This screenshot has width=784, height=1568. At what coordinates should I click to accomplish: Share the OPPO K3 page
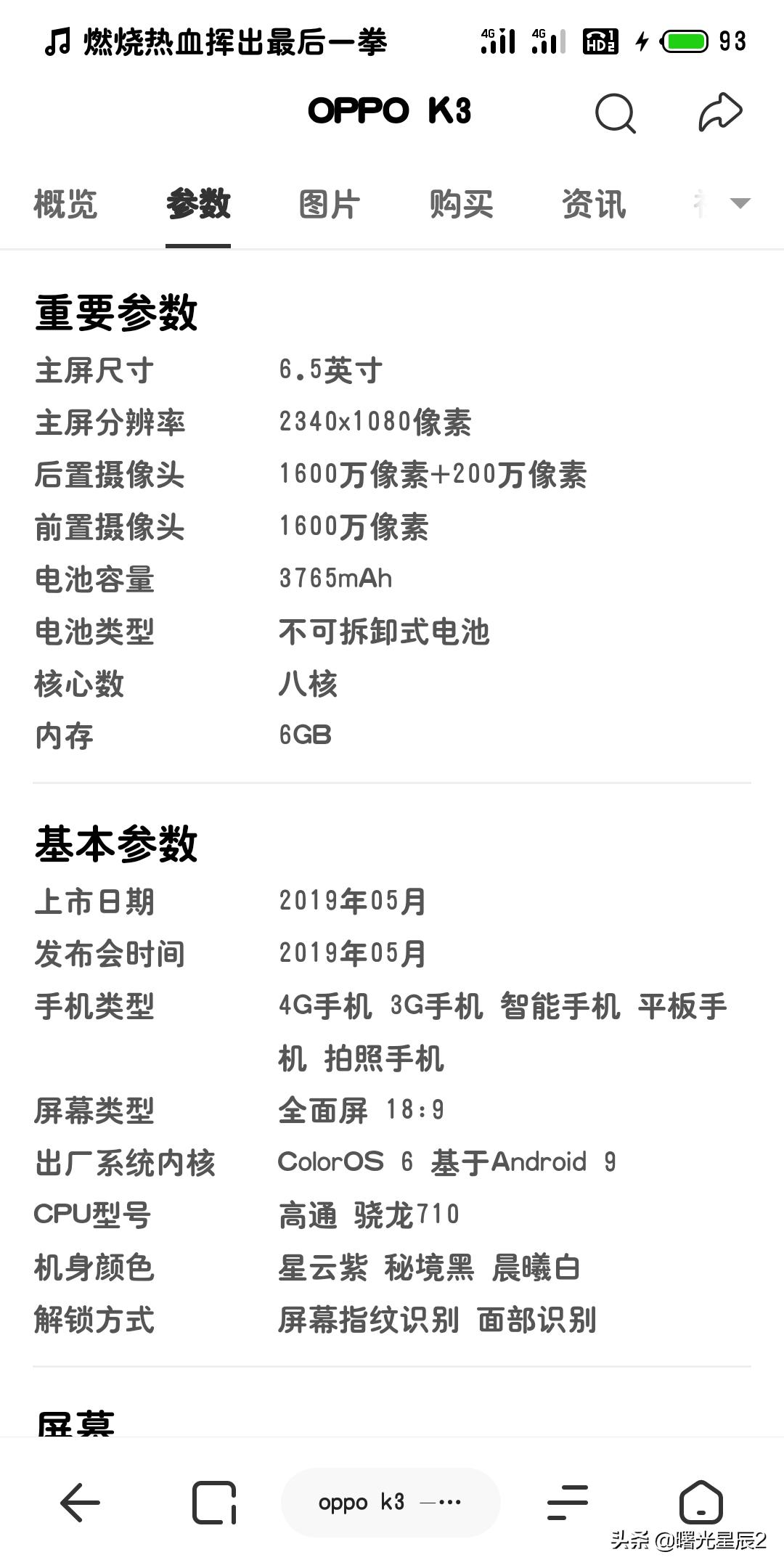tap(720, 112)
